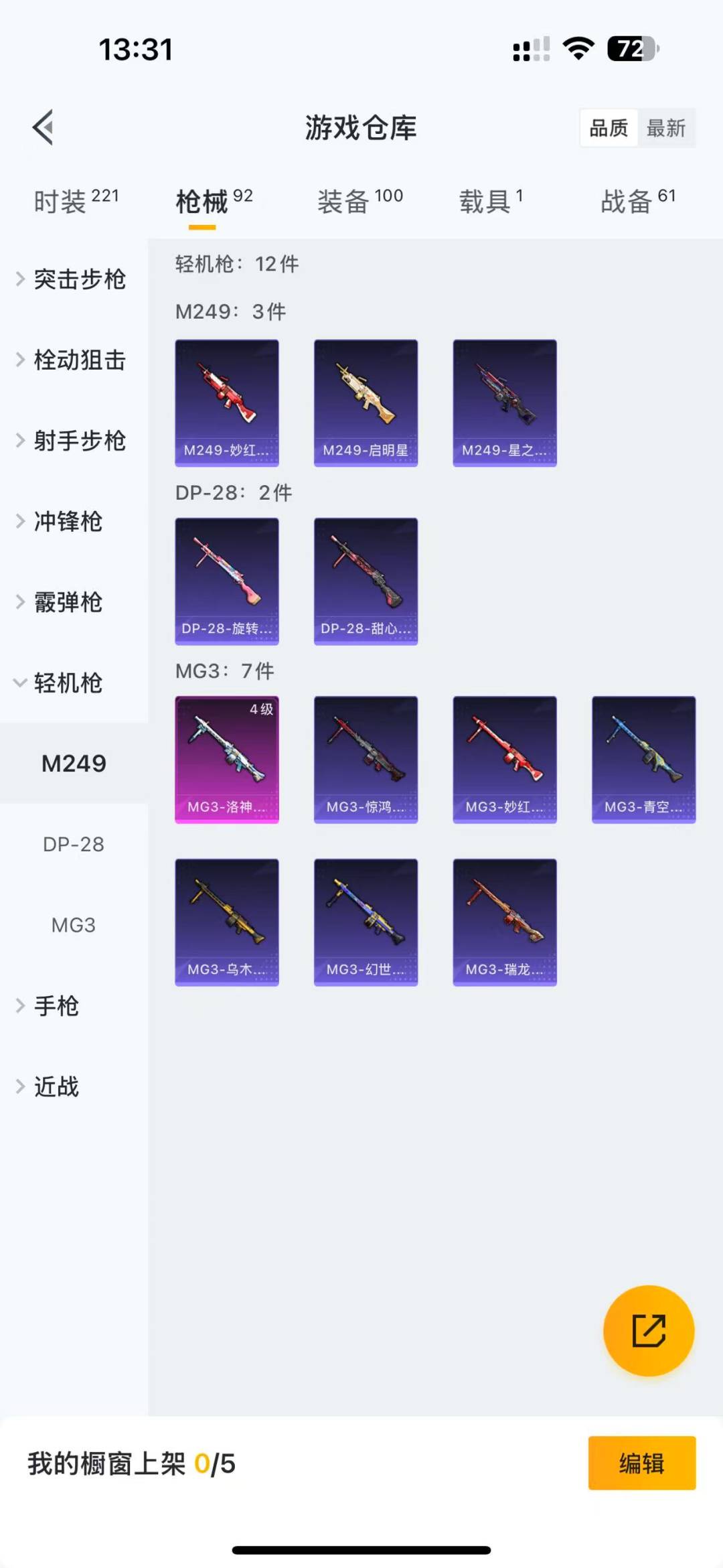
Task: Open the MG3-洛神 level 4 skin
Action: [x=227, y=760]
